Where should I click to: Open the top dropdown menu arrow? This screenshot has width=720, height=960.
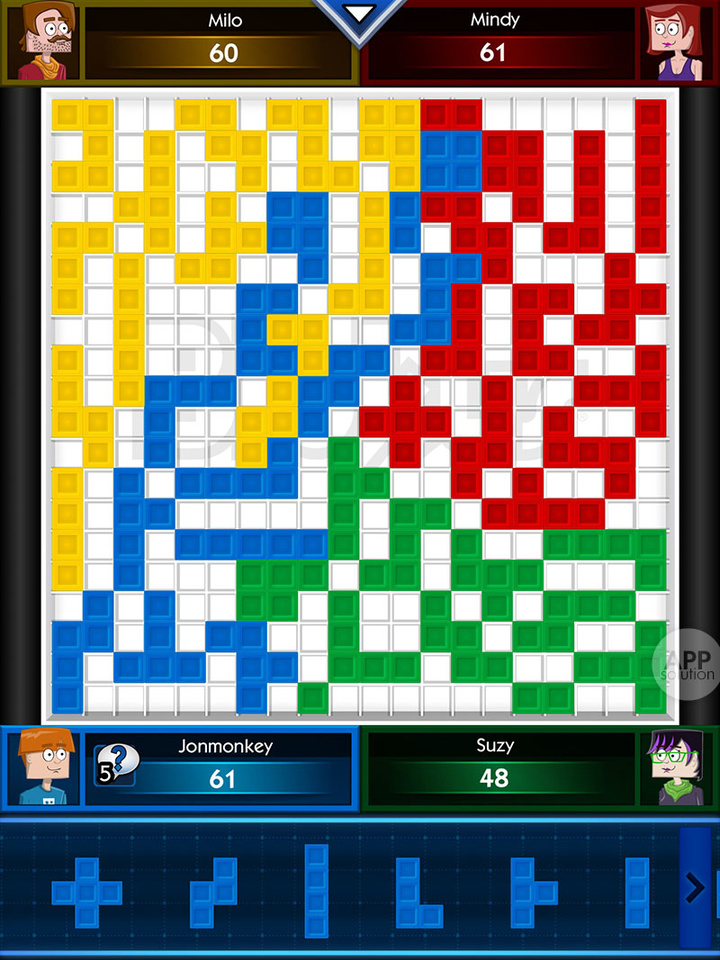tap(360, 16)
